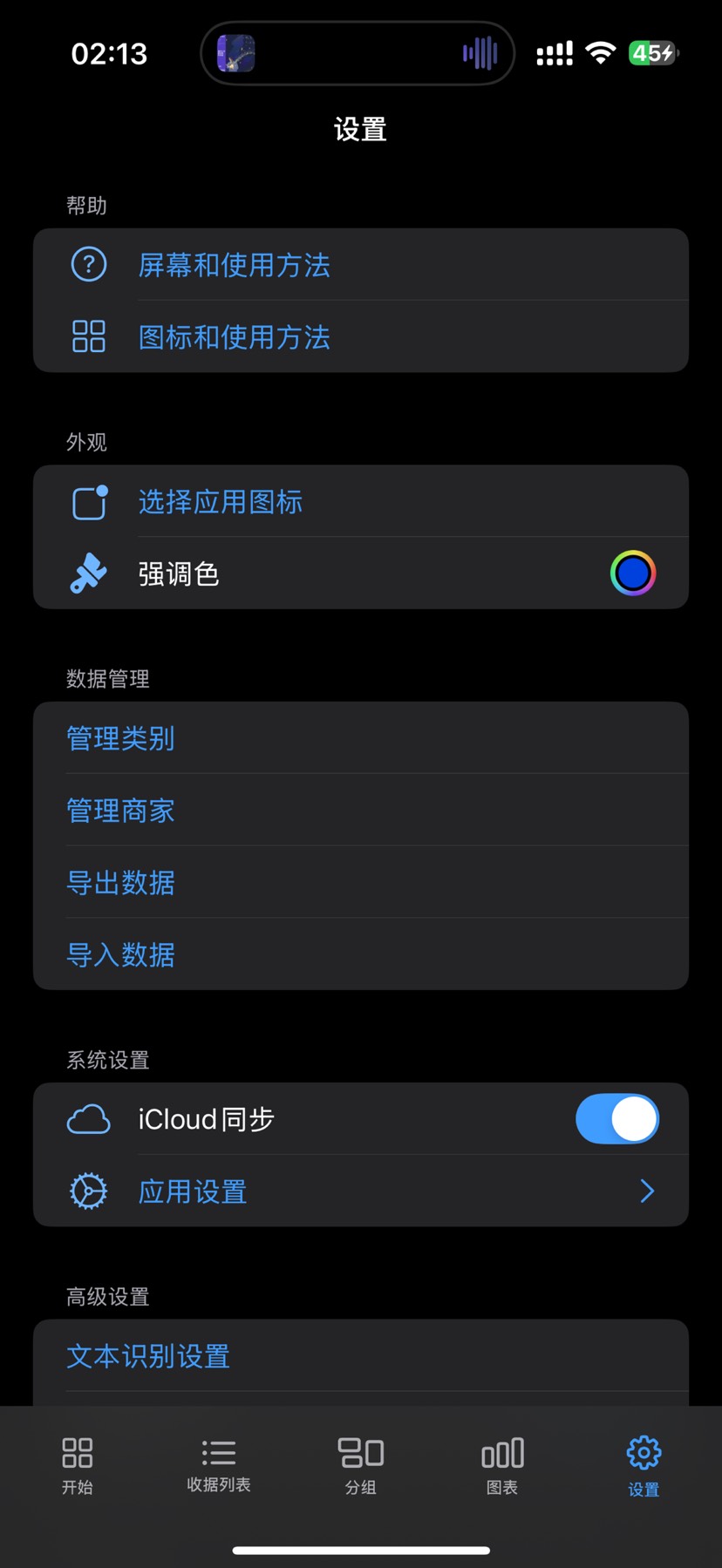The height and width of the screenshot is (1568, 722).
Task: Open 管理商家
Action: coord(121,811)
